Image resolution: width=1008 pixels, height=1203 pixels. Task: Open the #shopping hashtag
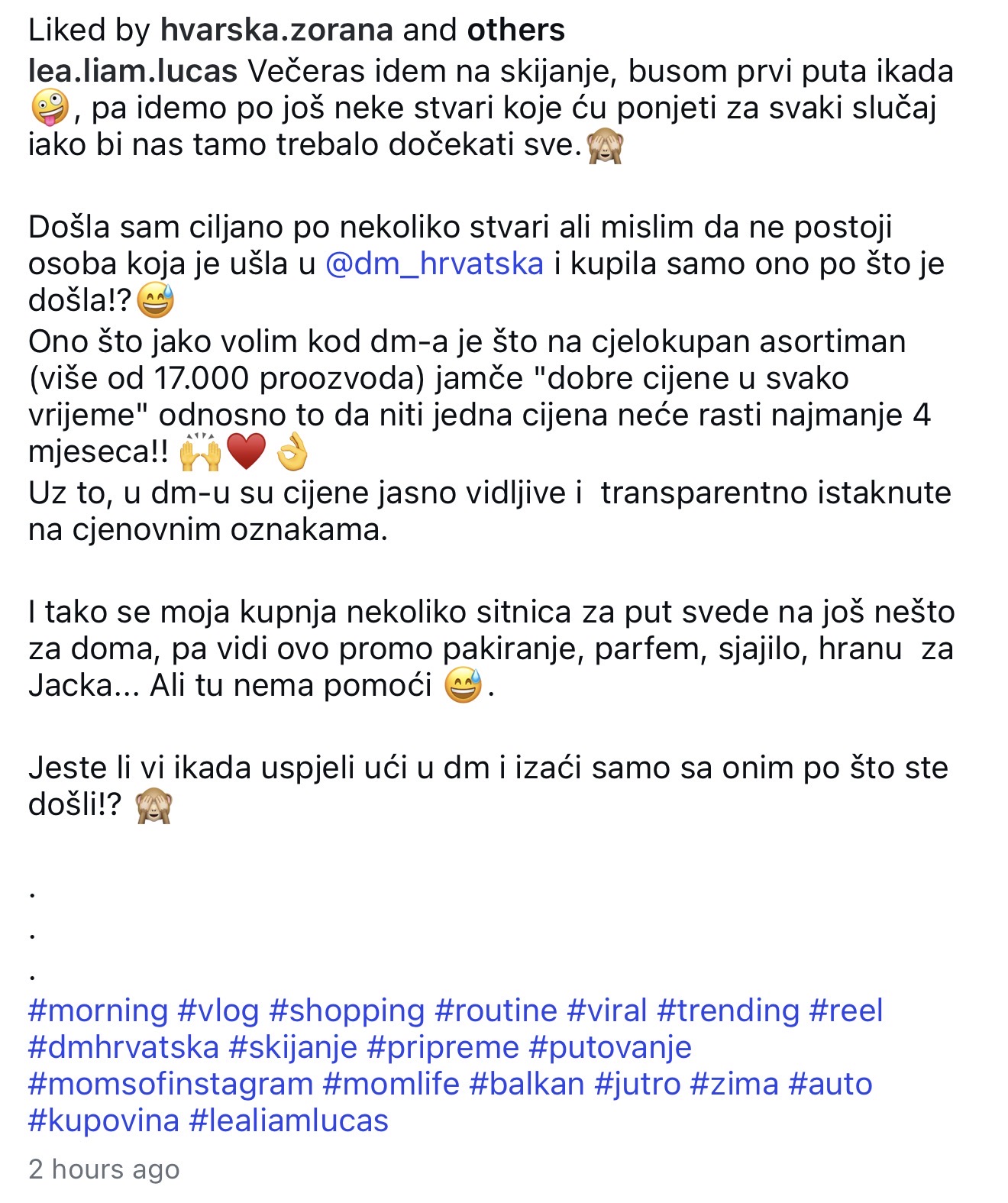347,1010
